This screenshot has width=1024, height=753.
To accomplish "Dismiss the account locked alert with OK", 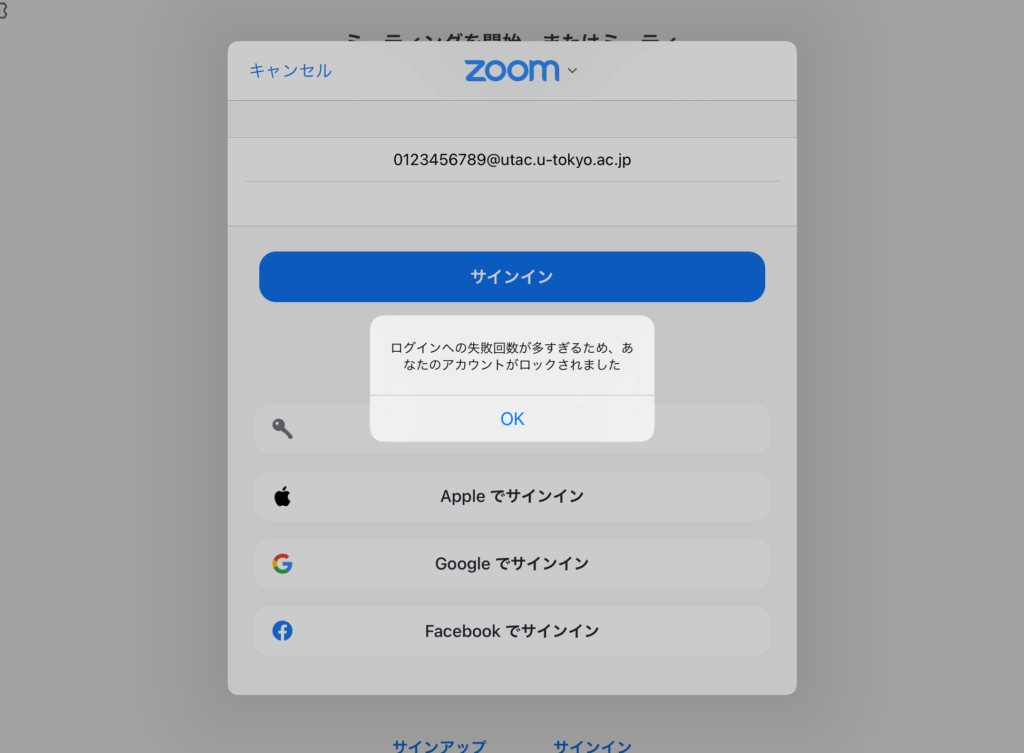I will (512, 419).
